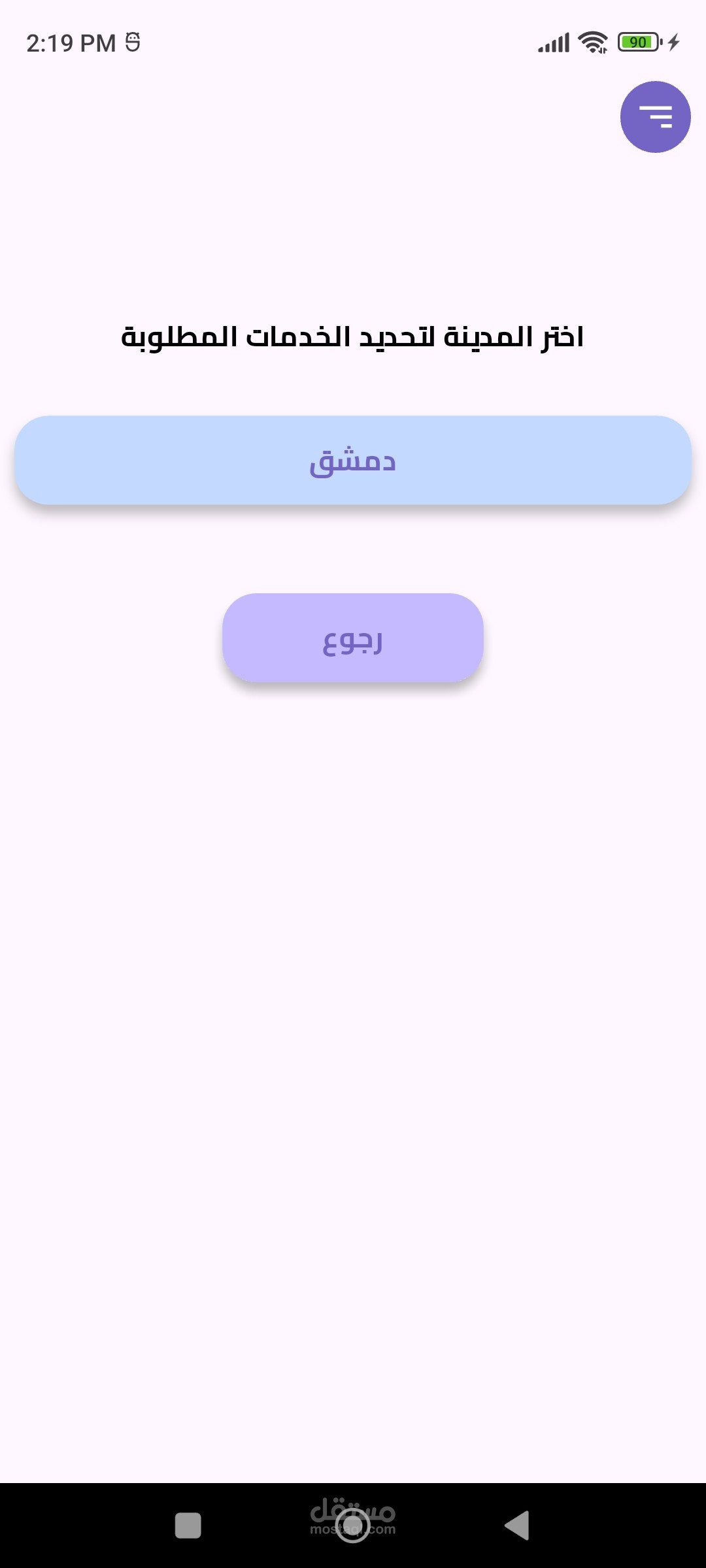Go back using system navigation arrow

517,1526
